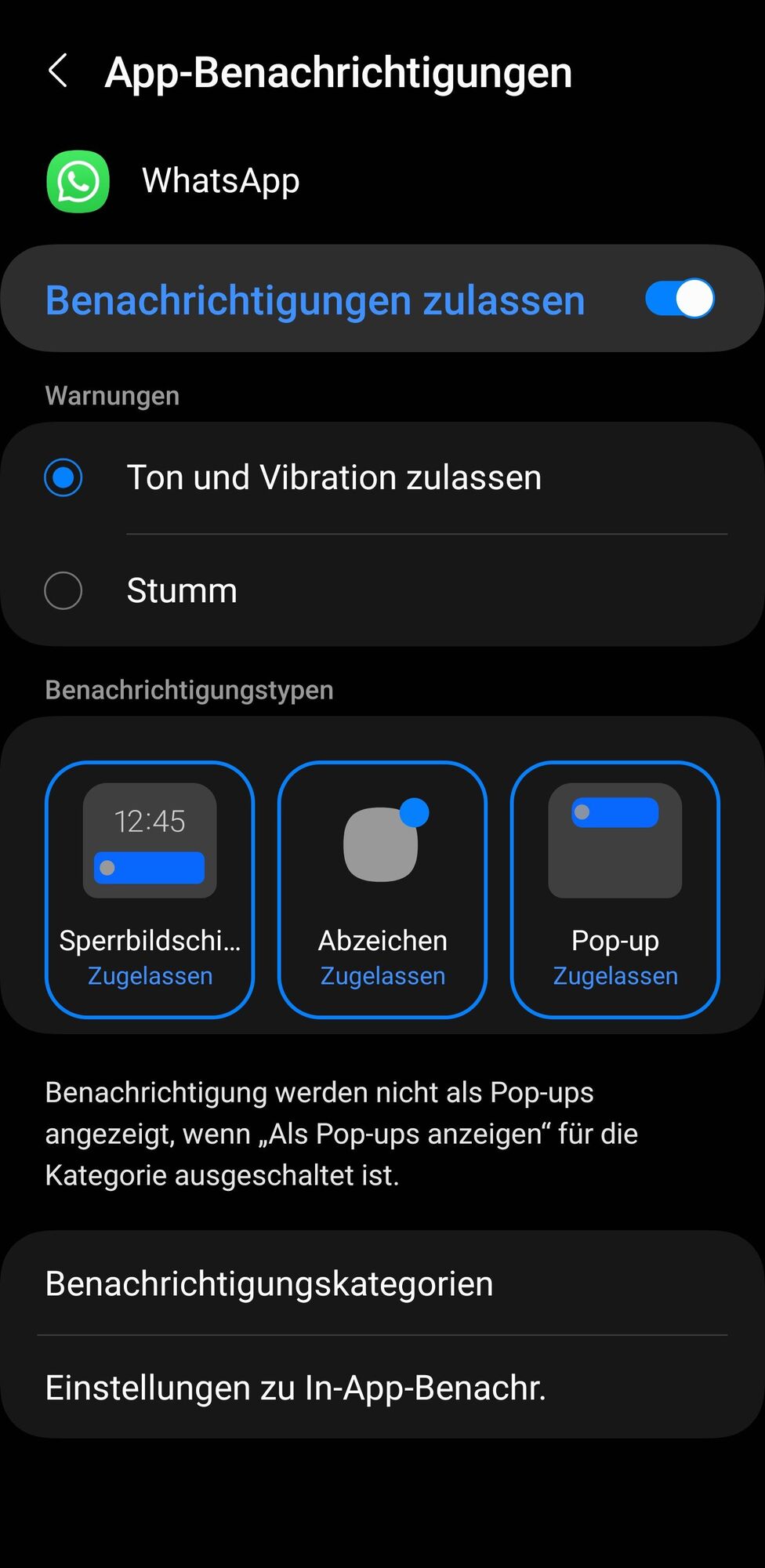Image resolution: width=765 pixels, height=1568 pixels.
Task: Select Ton und Vibration zulassen
Action: tap(63, 477)
